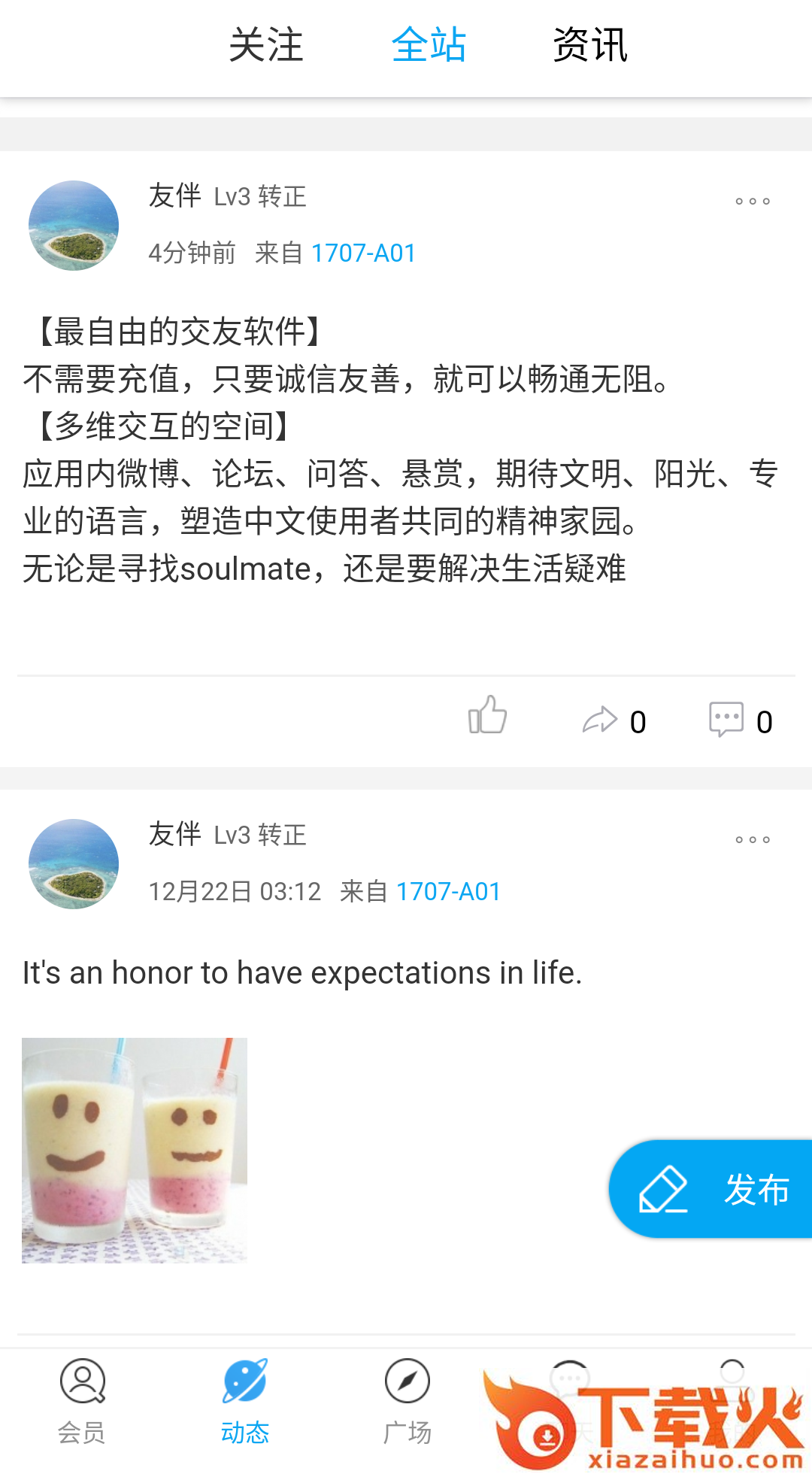Switch to the 关注 tab

coord(266,45)
